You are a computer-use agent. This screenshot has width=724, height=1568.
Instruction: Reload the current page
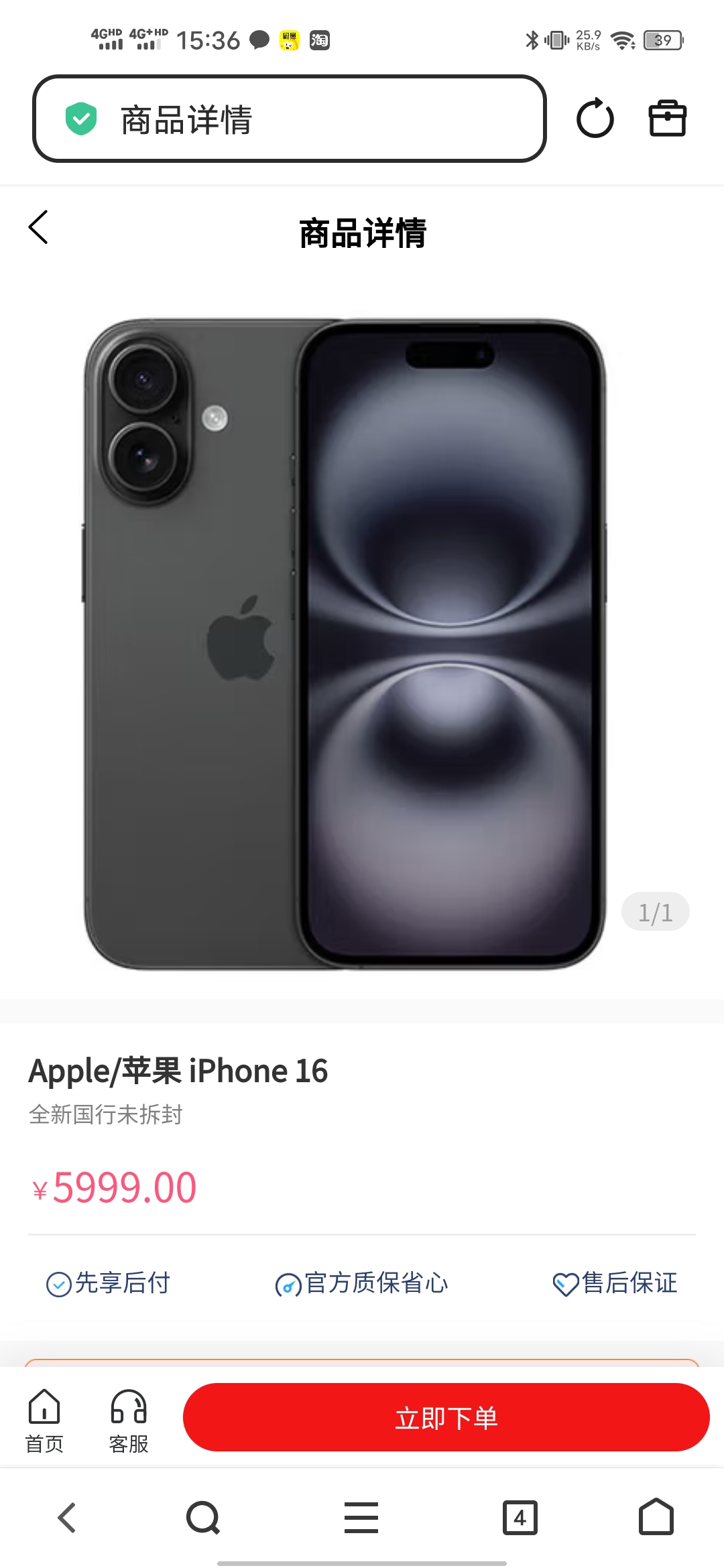pyautogui.click(x=595, y=119)
